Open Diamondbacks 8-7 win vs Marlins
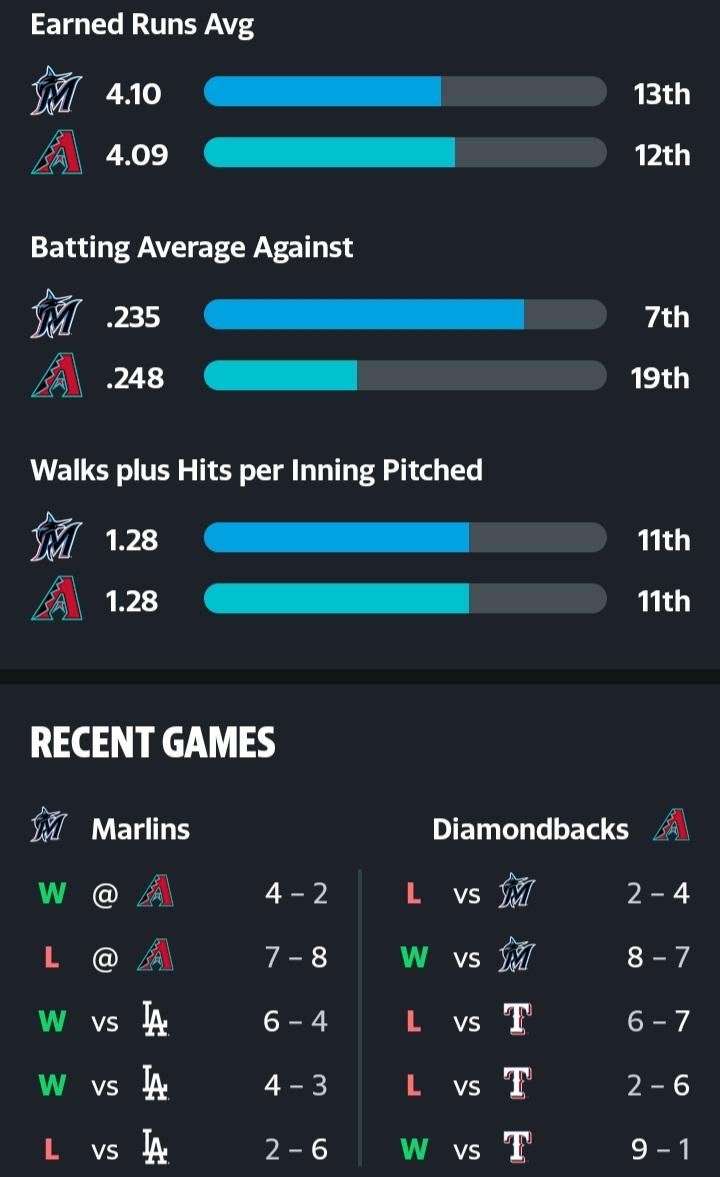The image size is (720, 1177). coord(545,957)
